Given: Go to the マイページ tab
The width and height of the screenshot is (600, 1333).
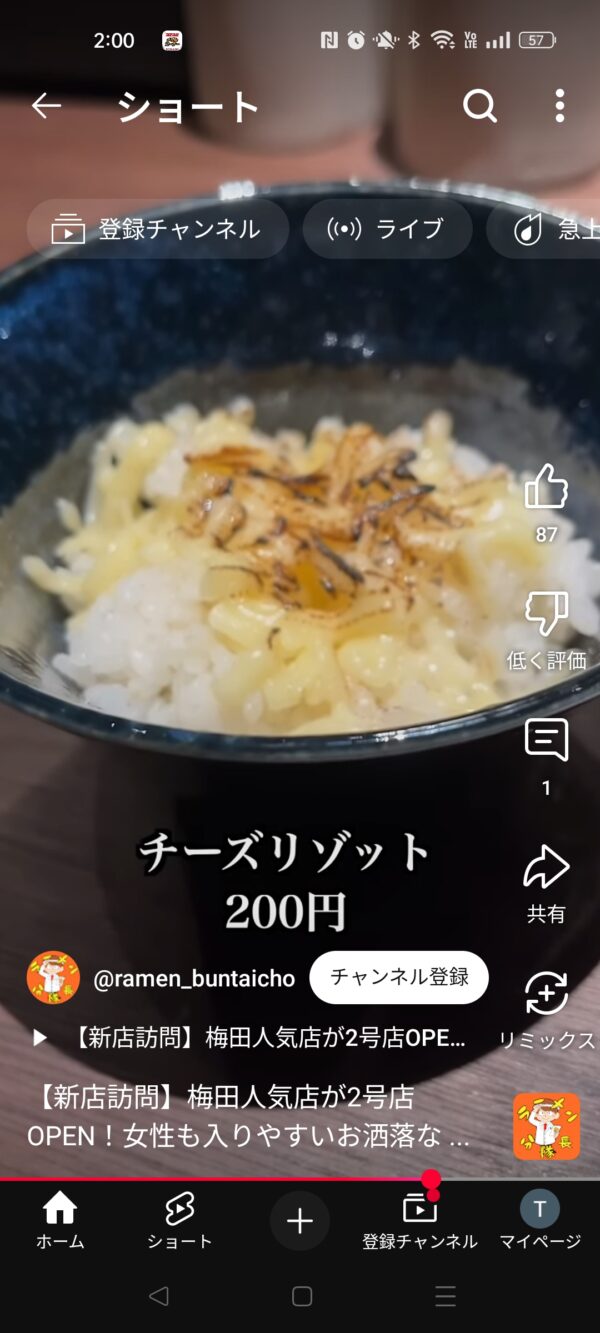Looking at the screenshot, I should coord(540,1222).
